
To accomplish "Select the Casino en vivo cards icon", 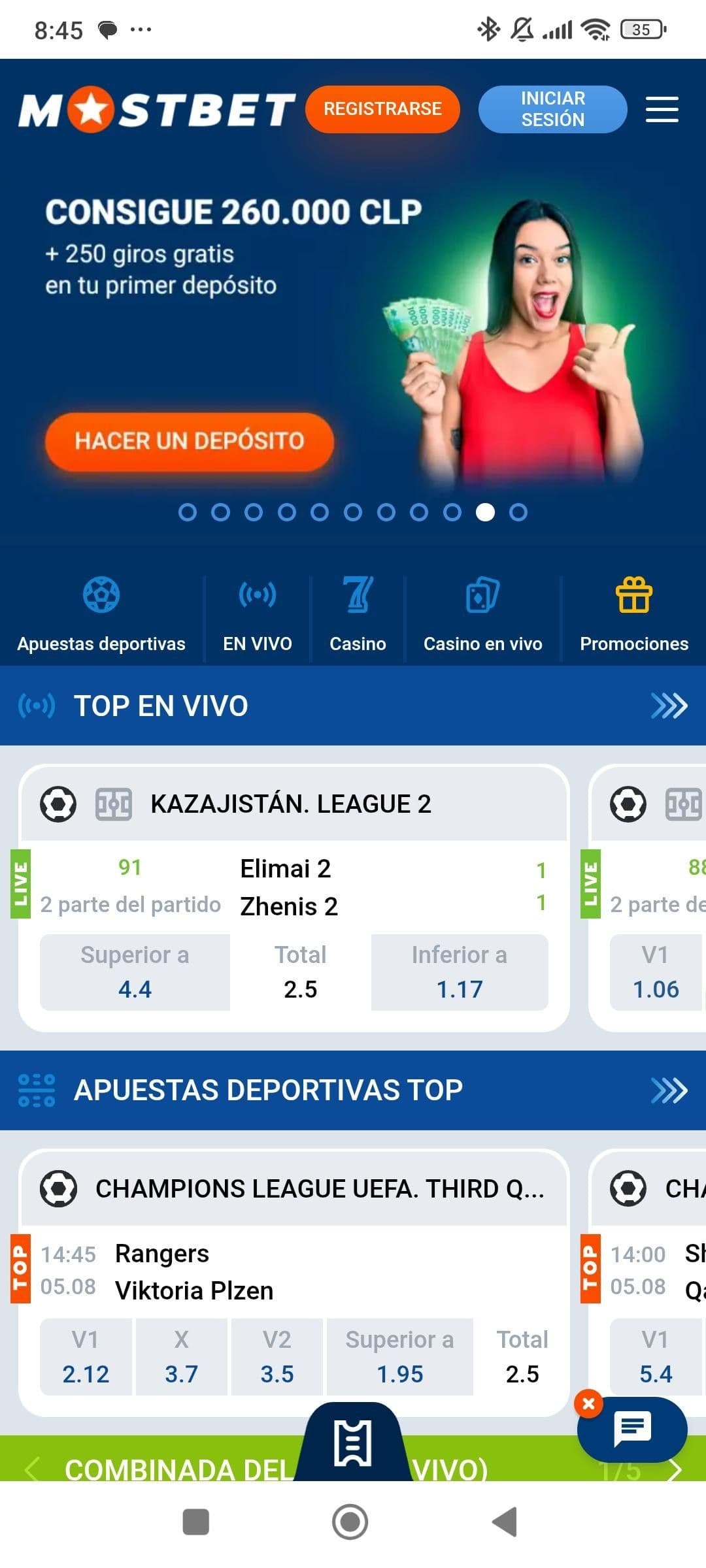I will click(x=482, y=593).
